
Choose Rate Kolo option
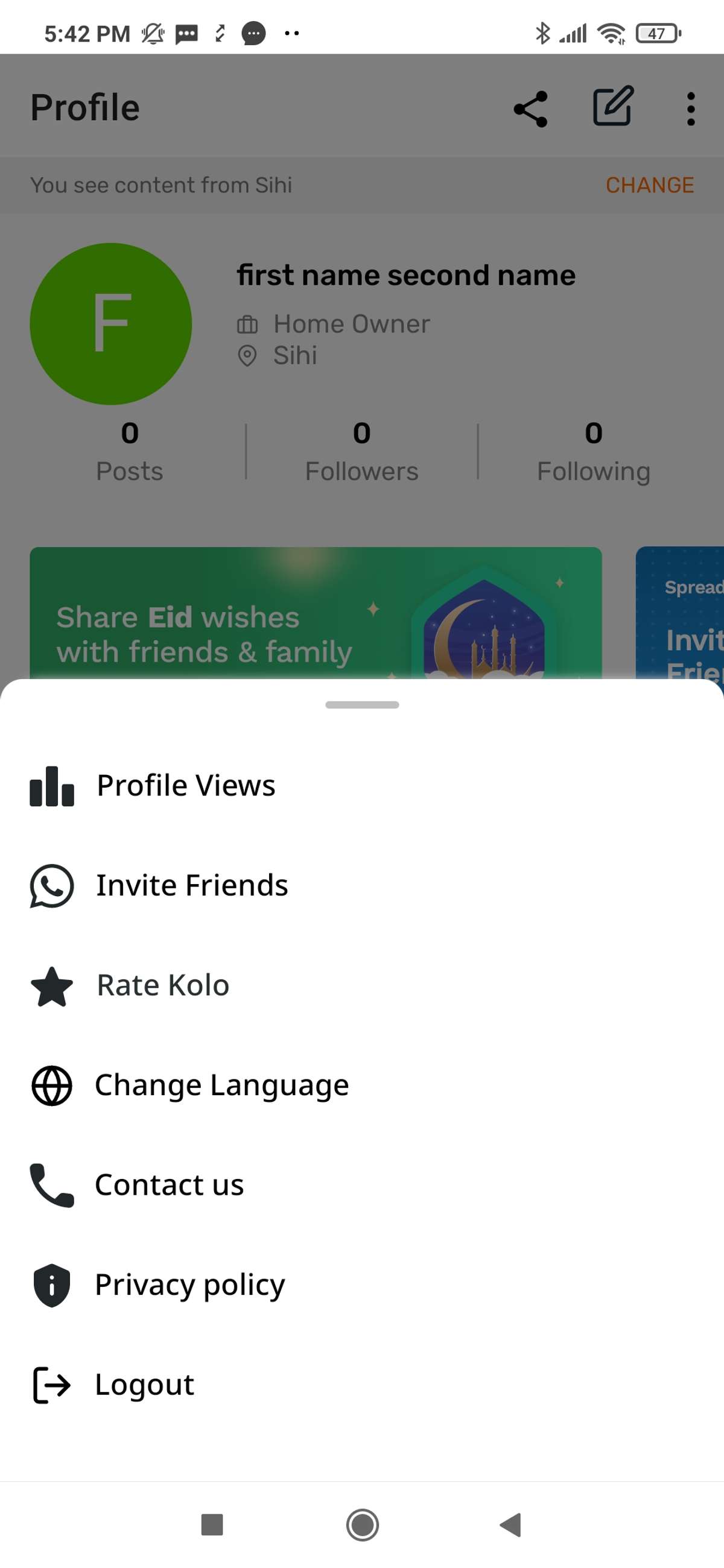[x=162, y=985]
